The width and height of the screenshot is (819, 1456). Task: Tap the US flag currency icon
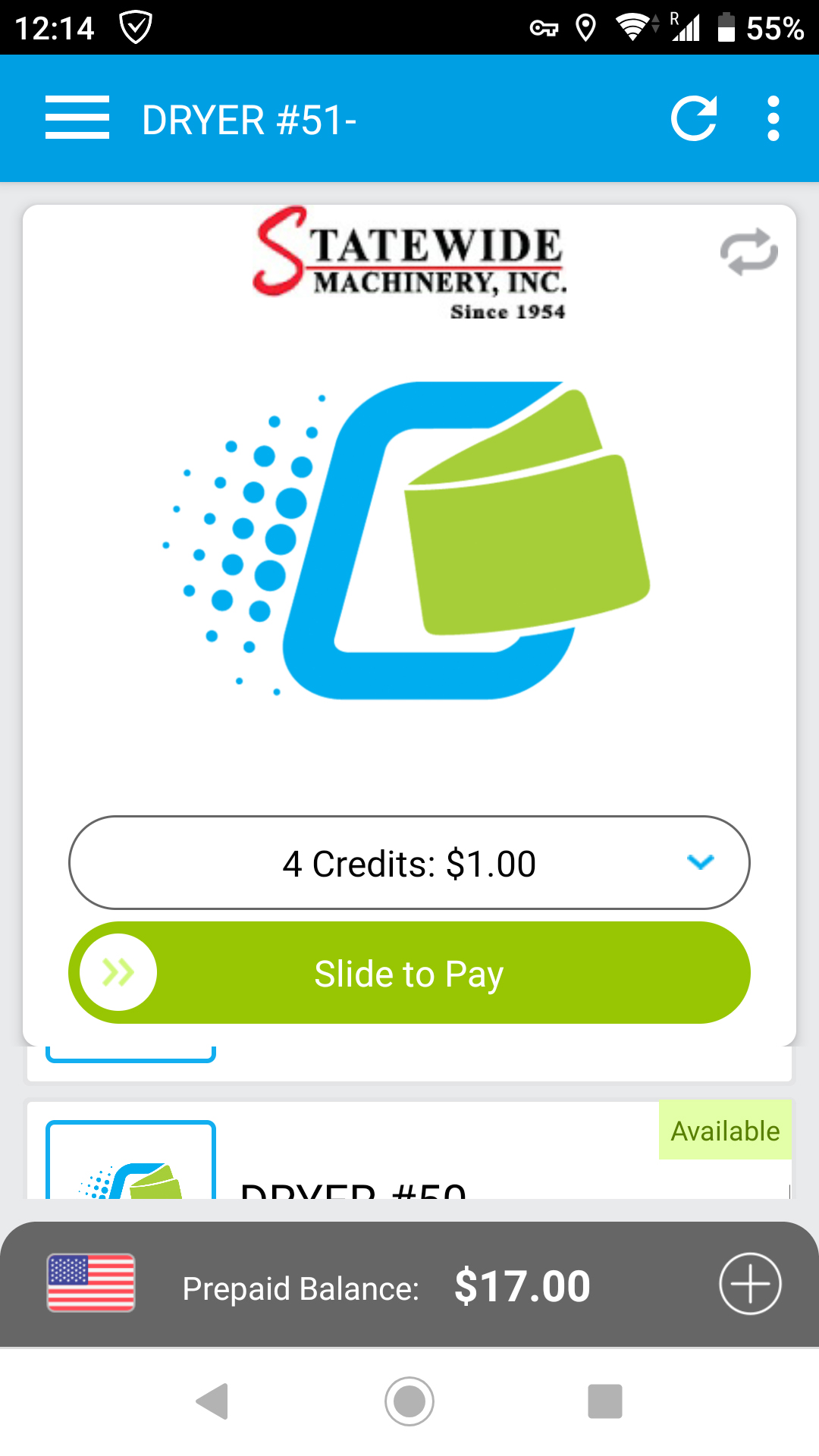(x=91, y=1283)
